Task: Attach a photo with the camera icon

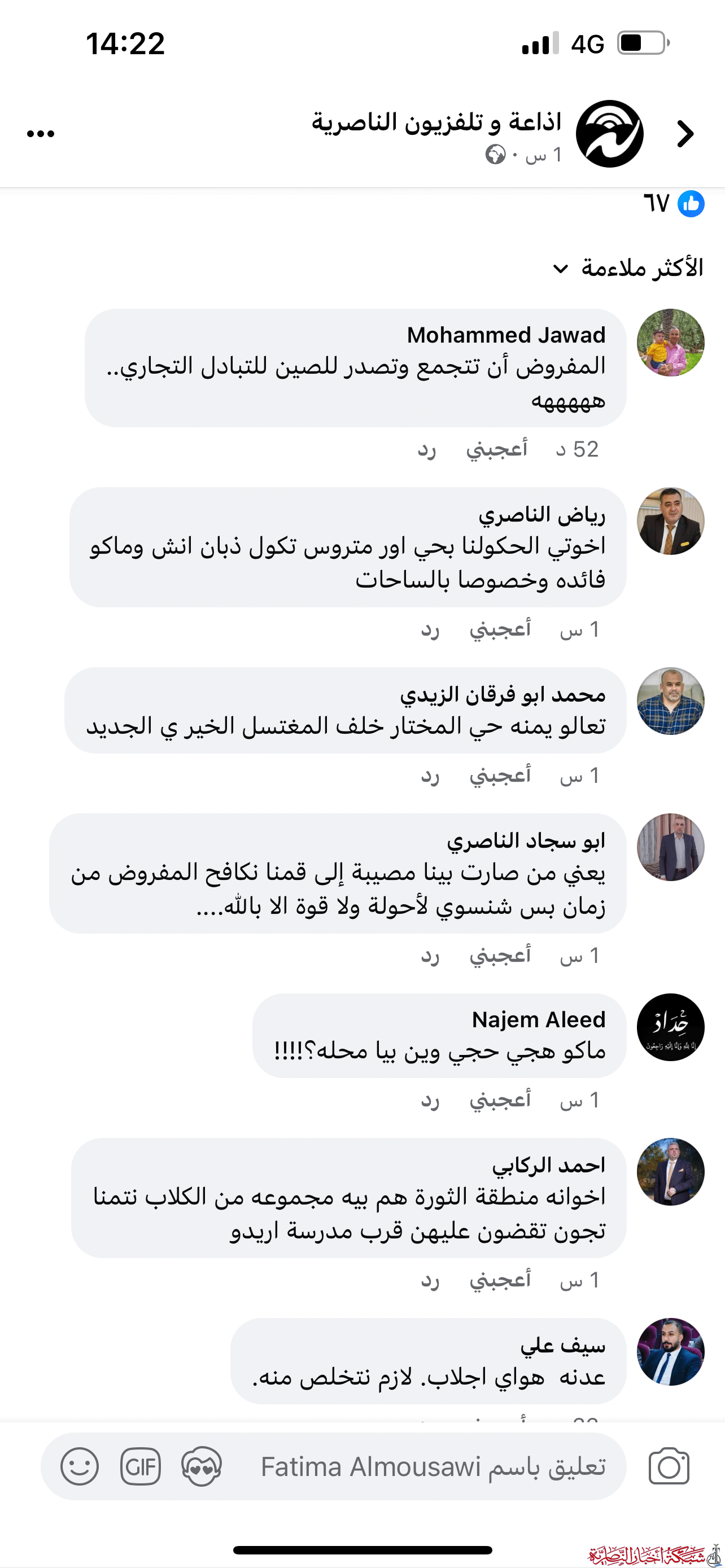Action: tap(669, 1466)
